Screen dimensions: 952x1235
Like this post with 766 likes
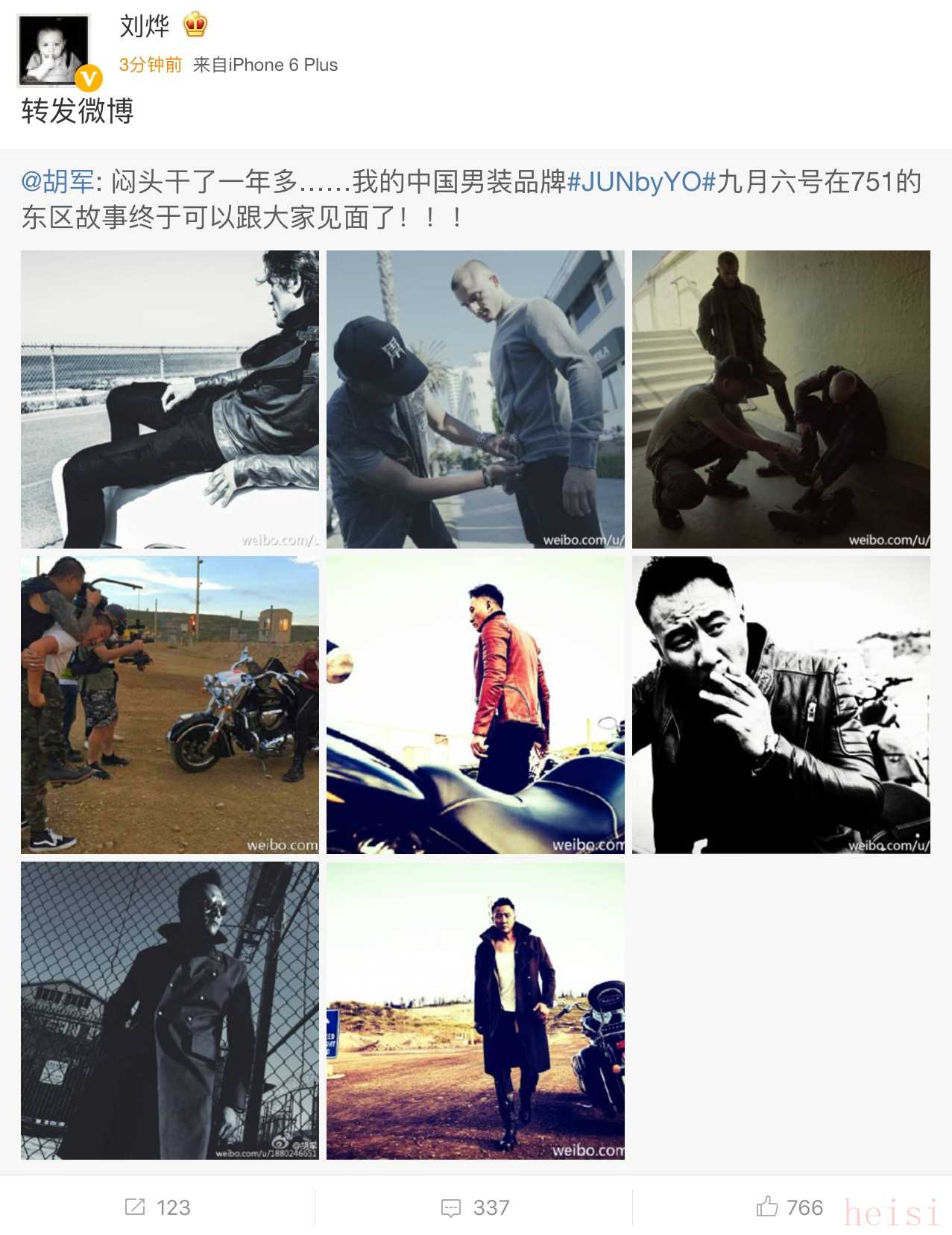[789, 1207]
